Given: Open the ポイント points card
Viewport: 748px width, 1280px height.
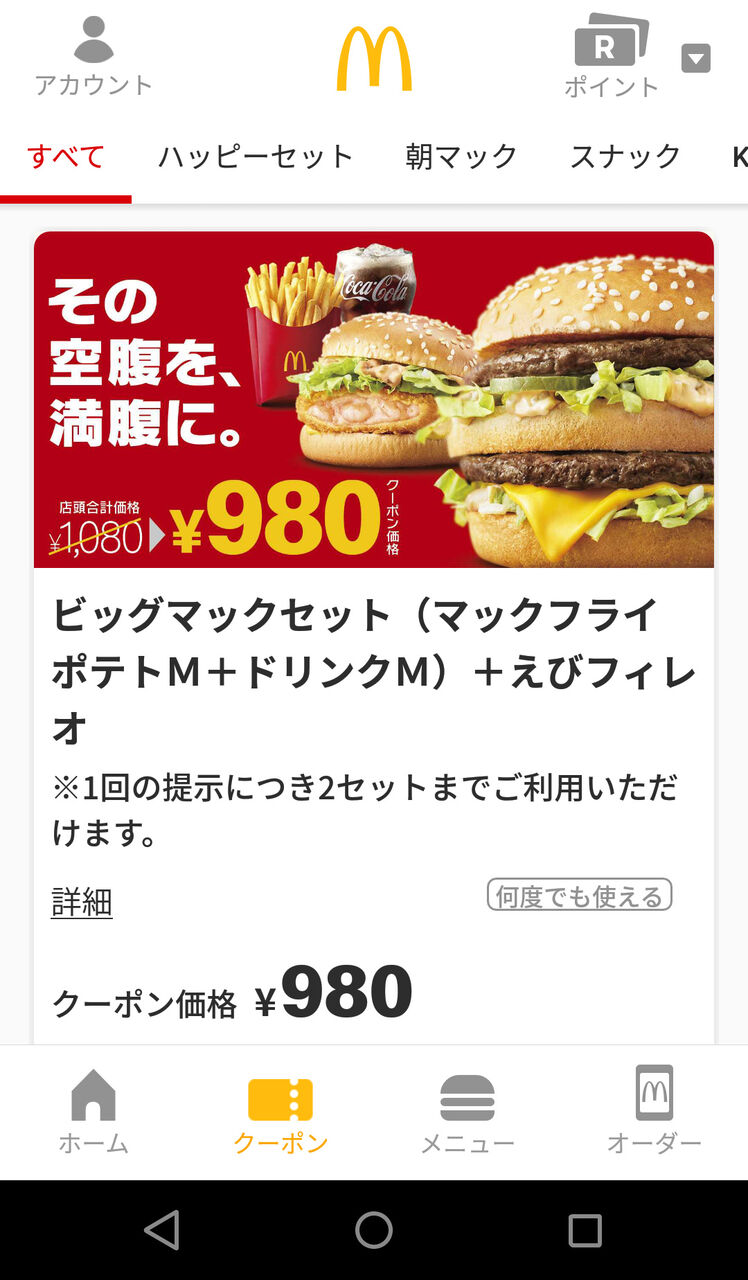Looking at the screenshot, I should point(611,56).
